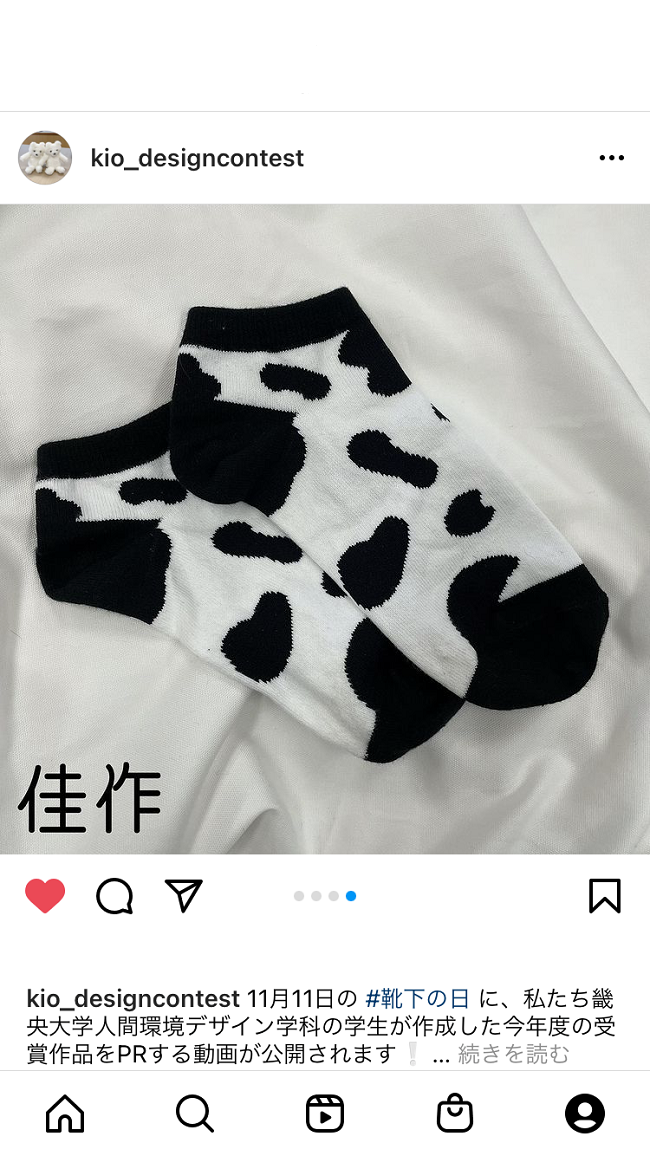650x1156 pixels.
Task: Go to my profile tab
Action: (585, 1113)
